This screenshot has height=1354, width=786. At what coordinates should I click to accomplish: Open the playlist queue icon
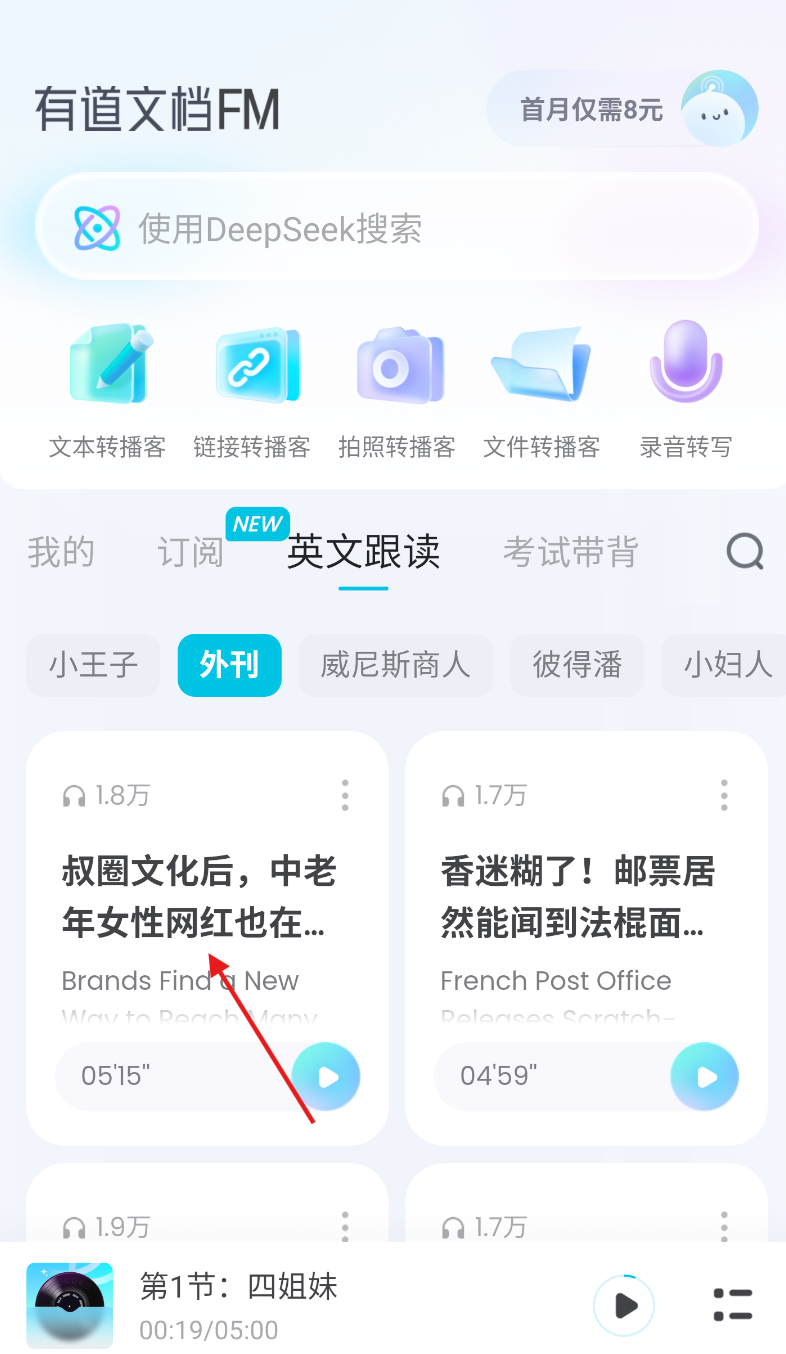coord(733,1305)
